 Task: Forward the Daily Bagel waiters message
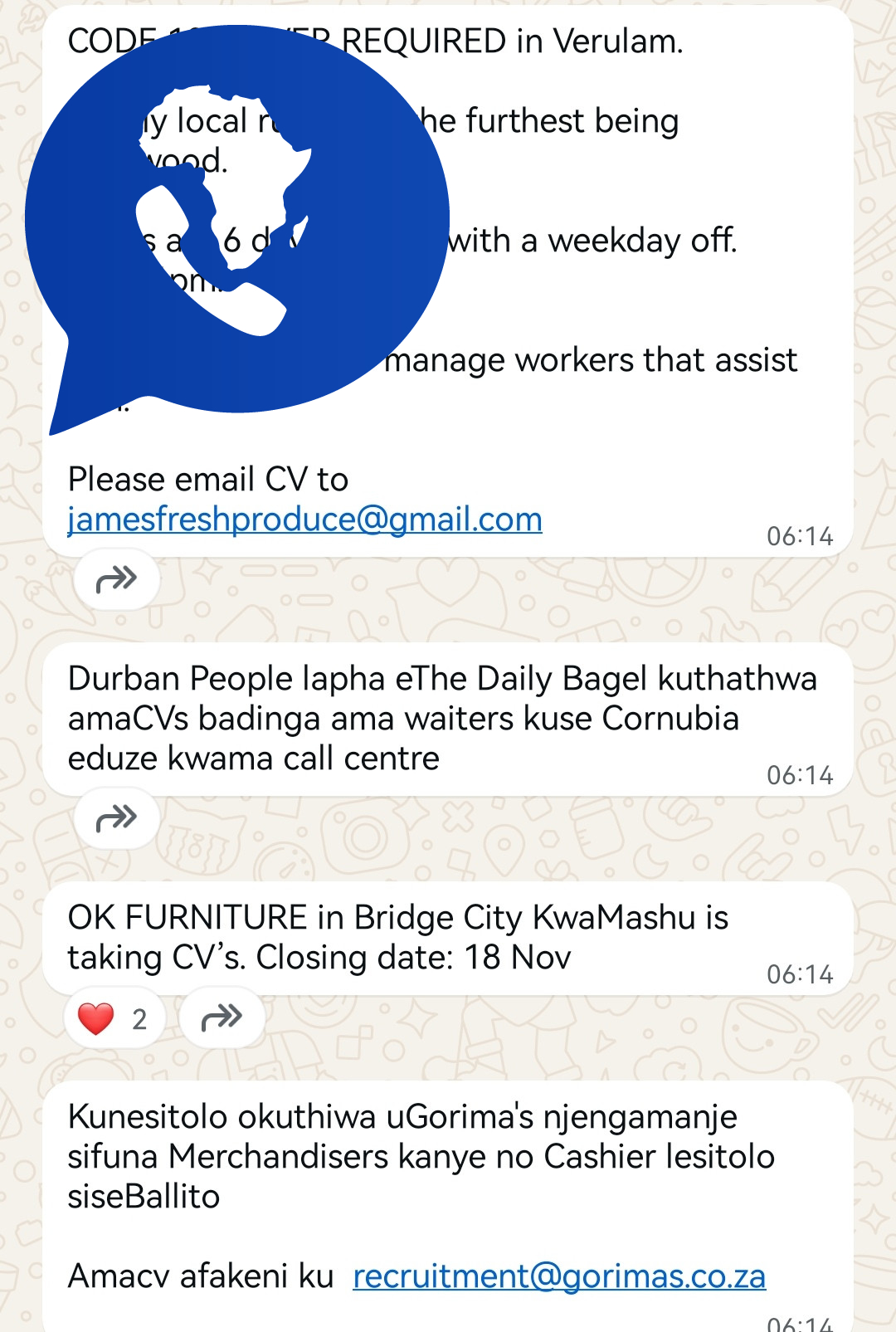point(116,818)
